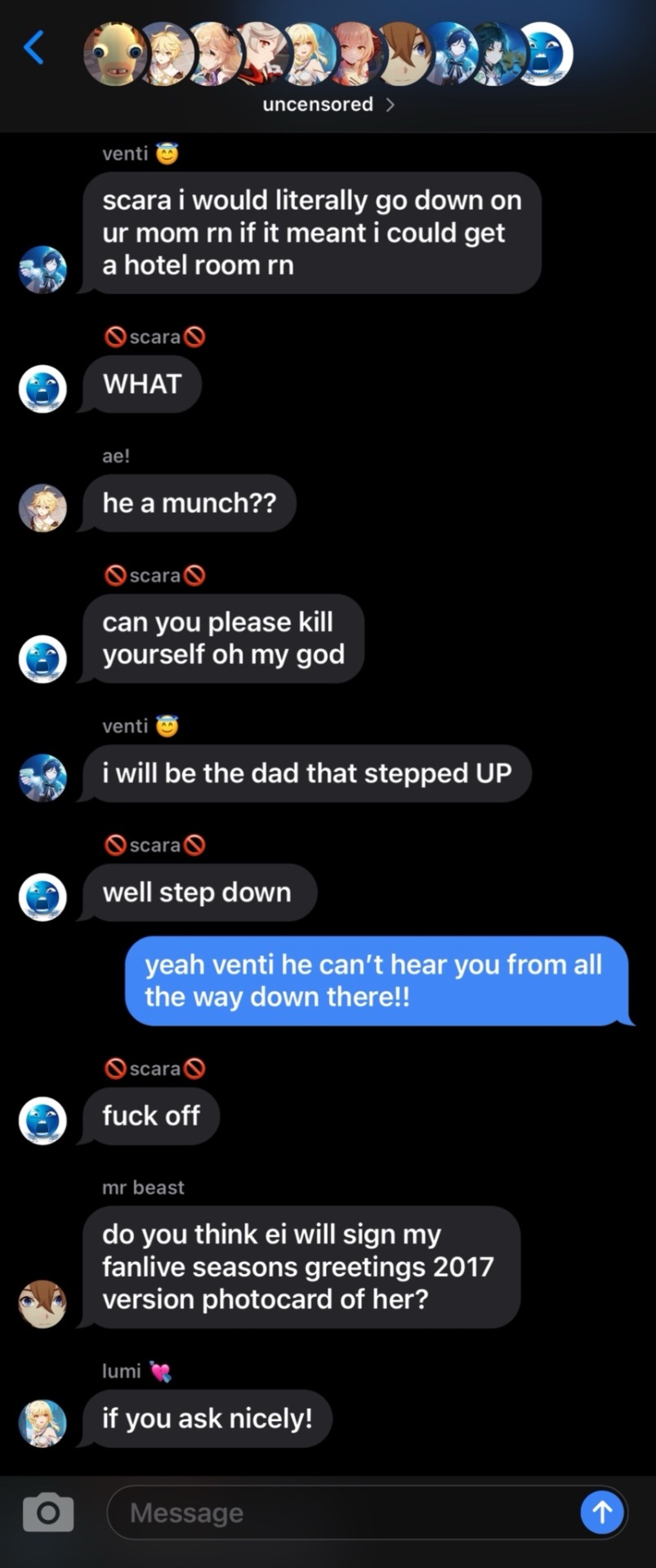This screenshot has height=1568, width=656.
Task: Tap scara's avatar beside 'WHAT'
Action: [x=42, y=389]
